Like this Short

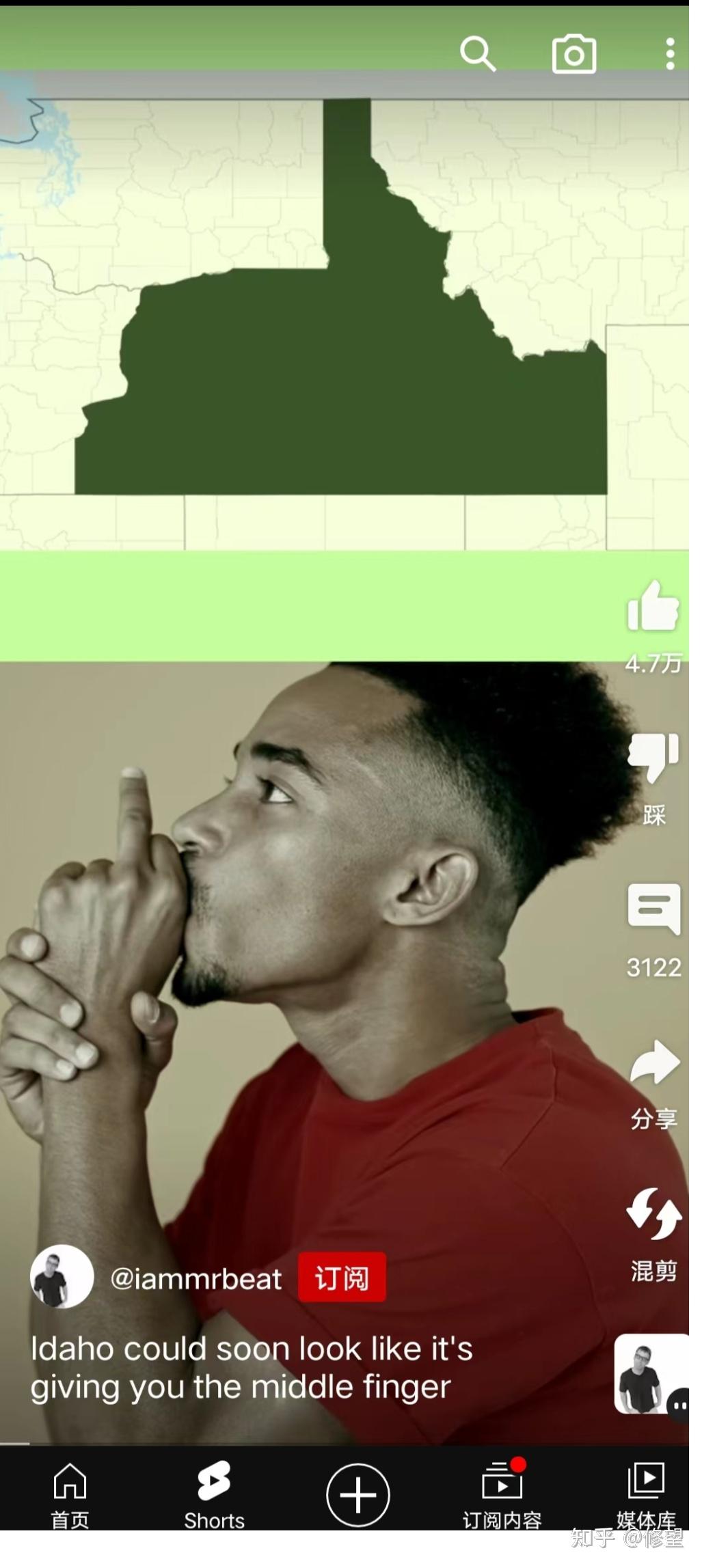point(653,606)
